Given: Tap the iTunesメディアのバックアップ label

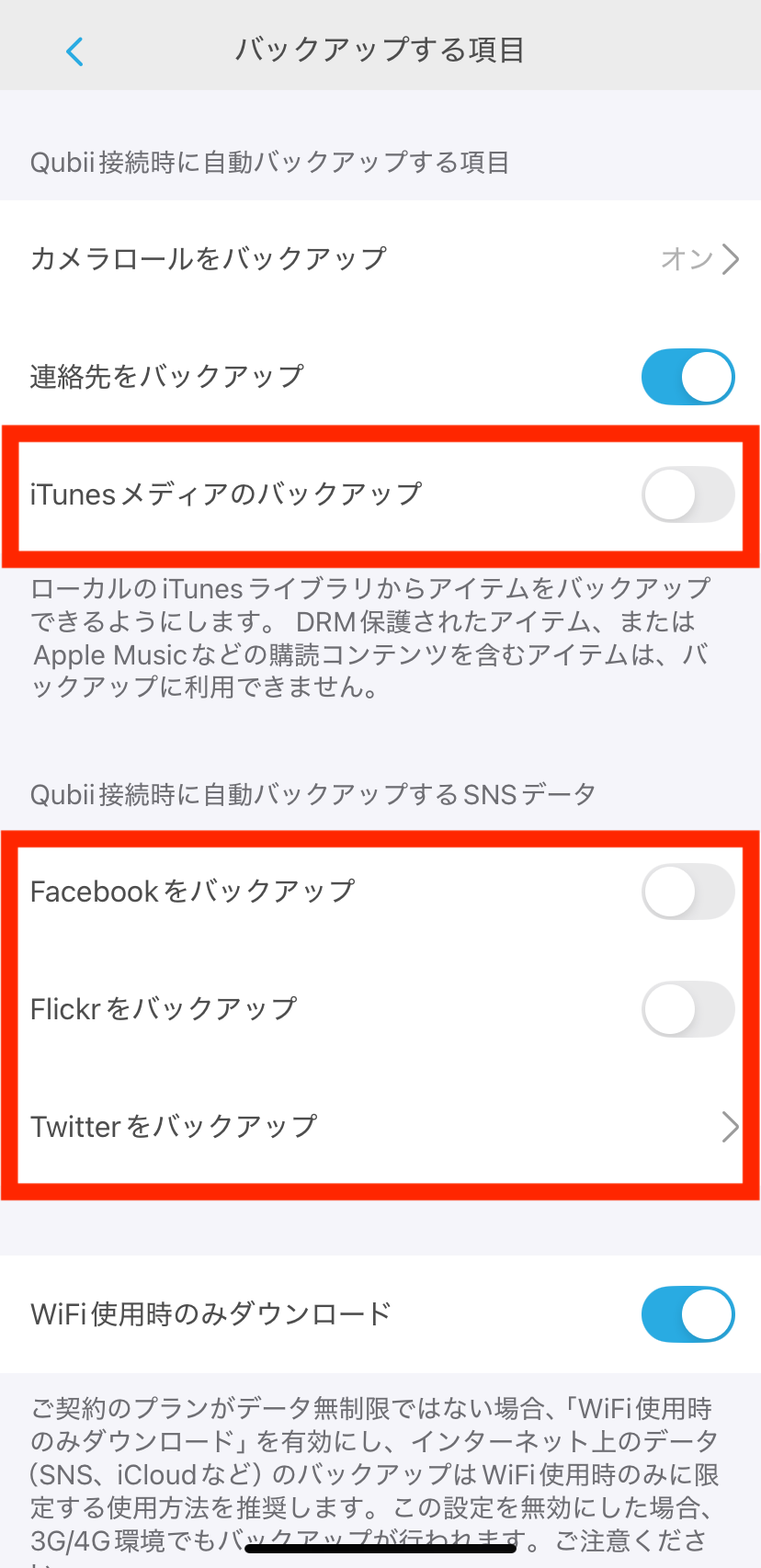Looking at the screenshot, I should 225,494.
